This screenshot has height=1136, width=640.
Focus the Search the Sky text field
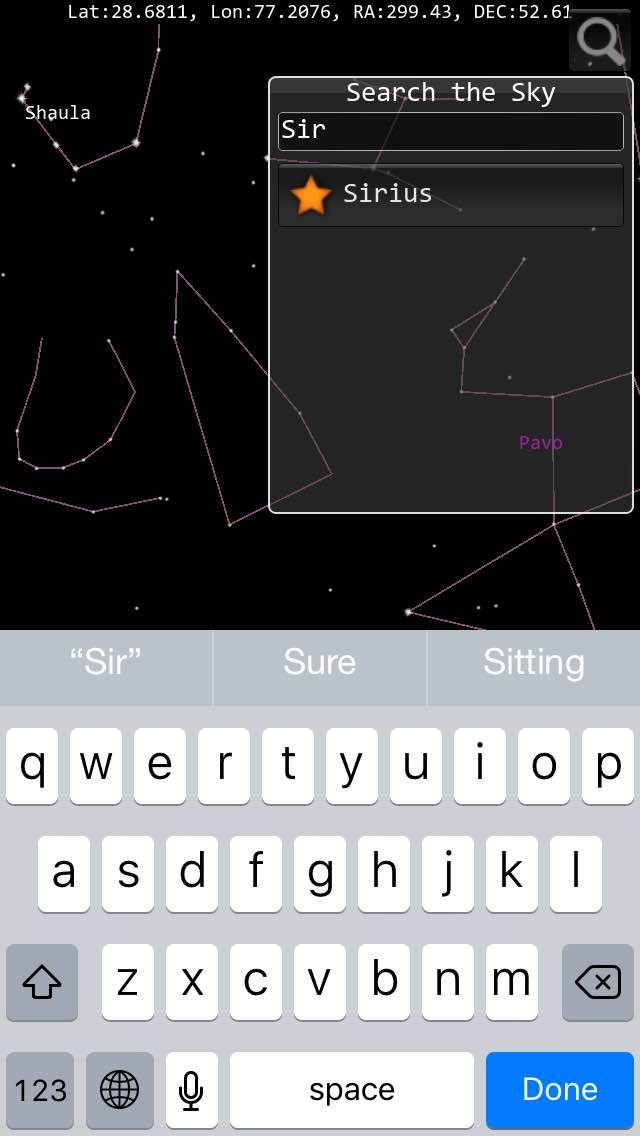pyautogui.click(x=450, y=131)
